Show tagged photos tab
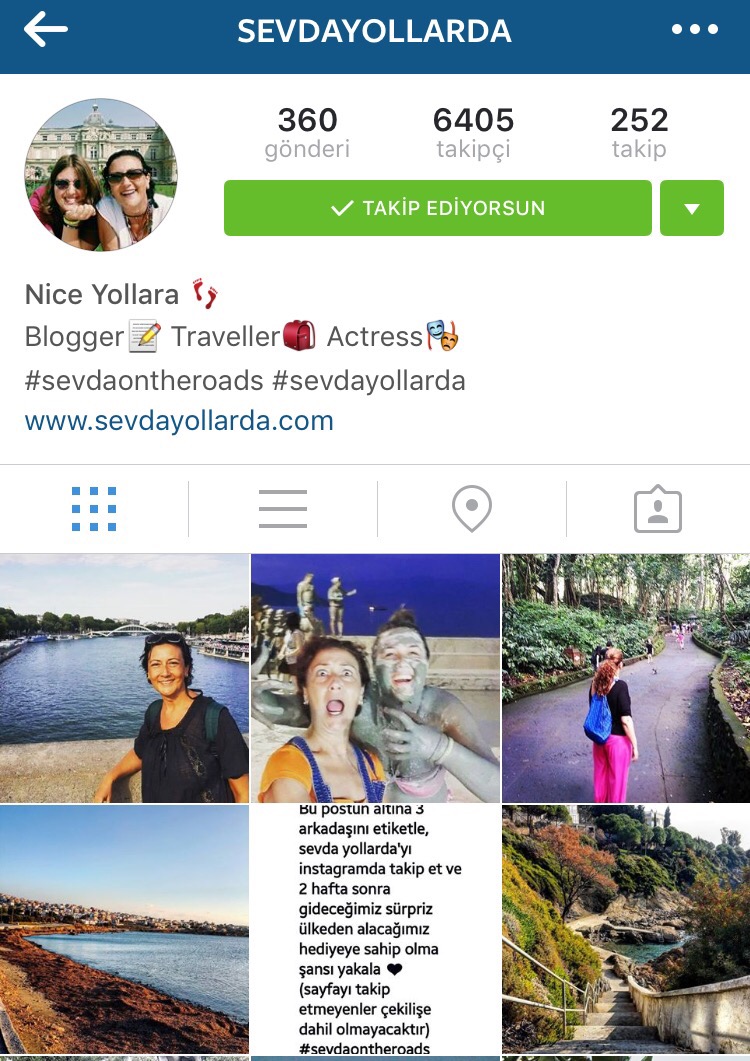 click(x=657, y=509)
